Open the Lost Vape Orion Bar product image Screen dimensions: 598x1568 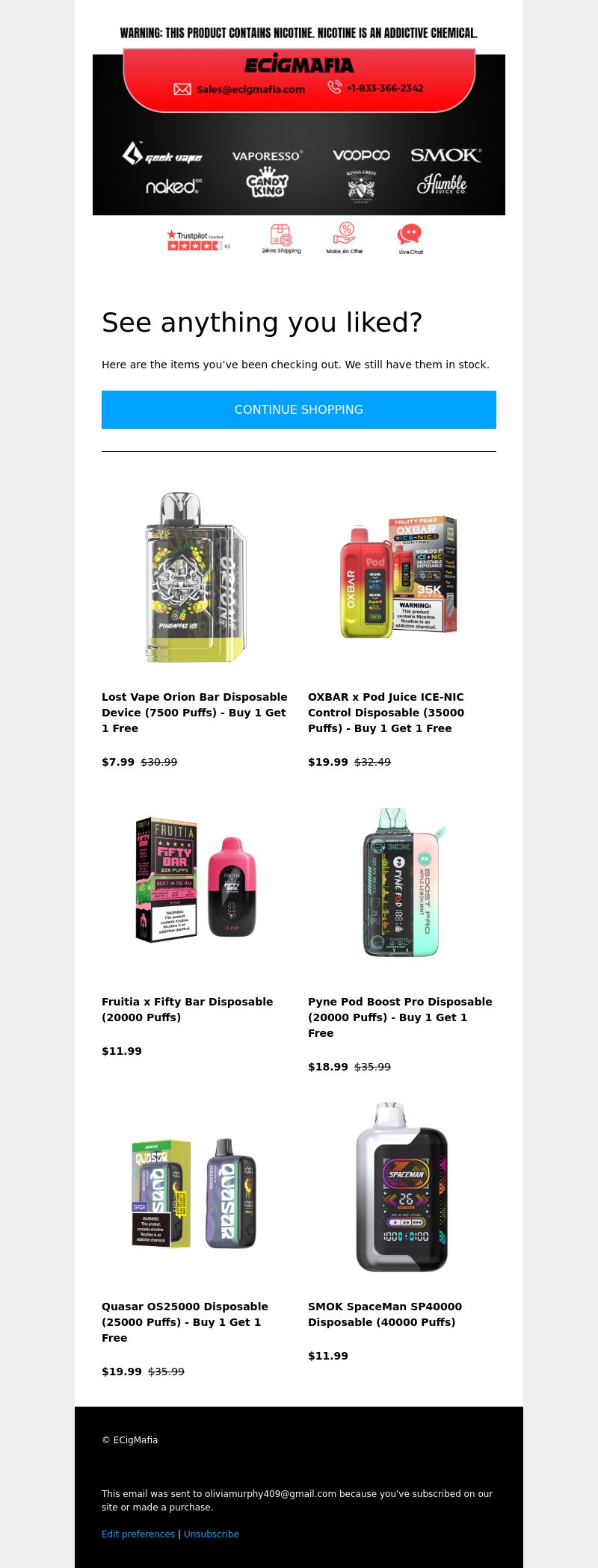pos(196,577)
